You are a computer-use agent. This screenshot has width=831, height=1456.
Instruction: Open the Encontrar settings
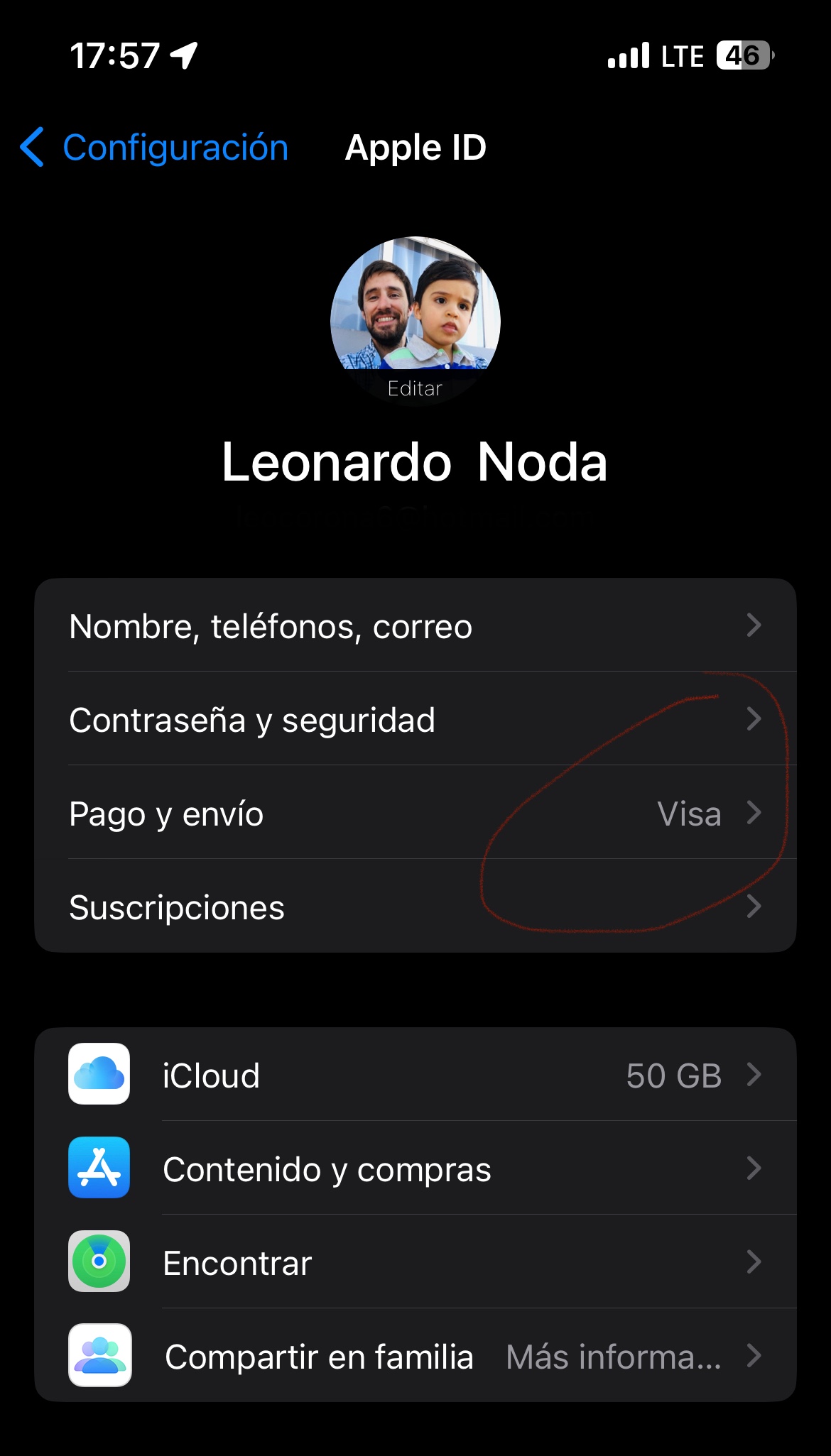[x=415, y=1262]
